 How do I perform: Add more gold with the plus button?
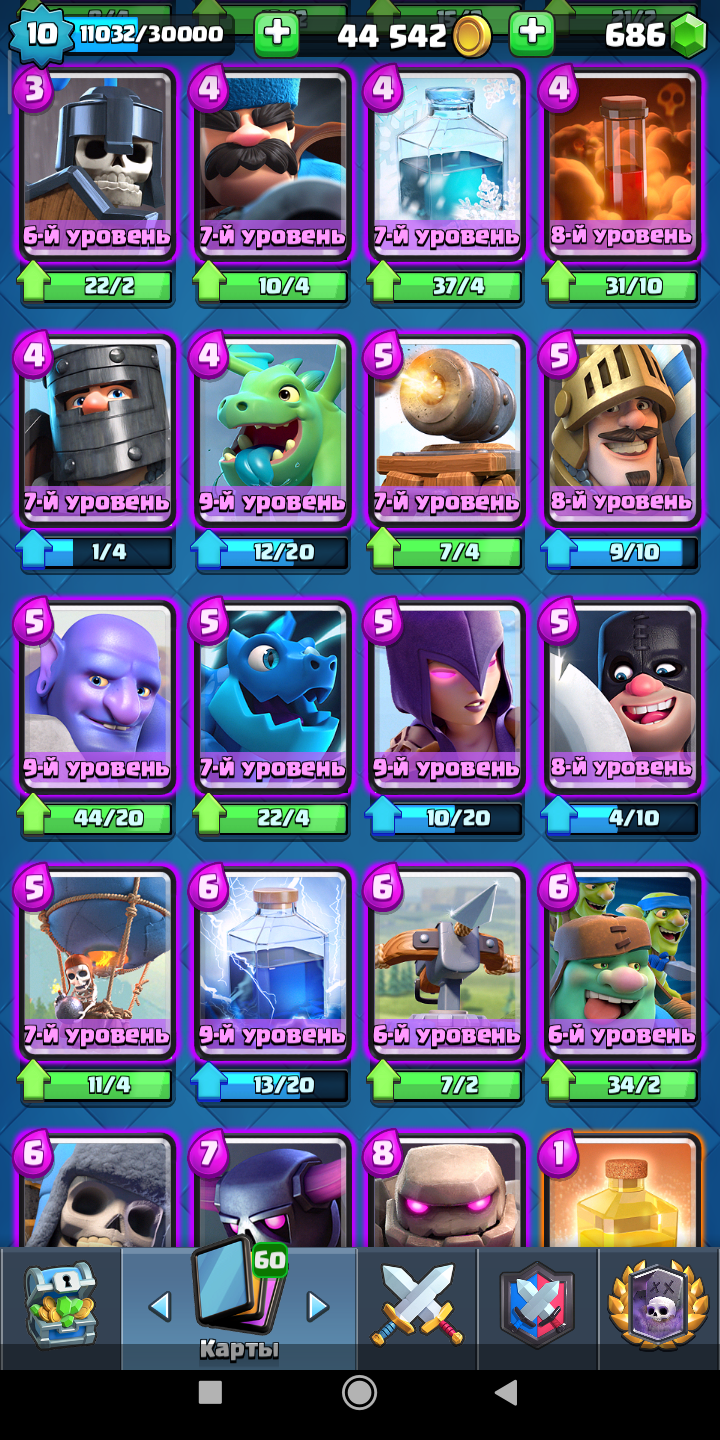[277, 35]
